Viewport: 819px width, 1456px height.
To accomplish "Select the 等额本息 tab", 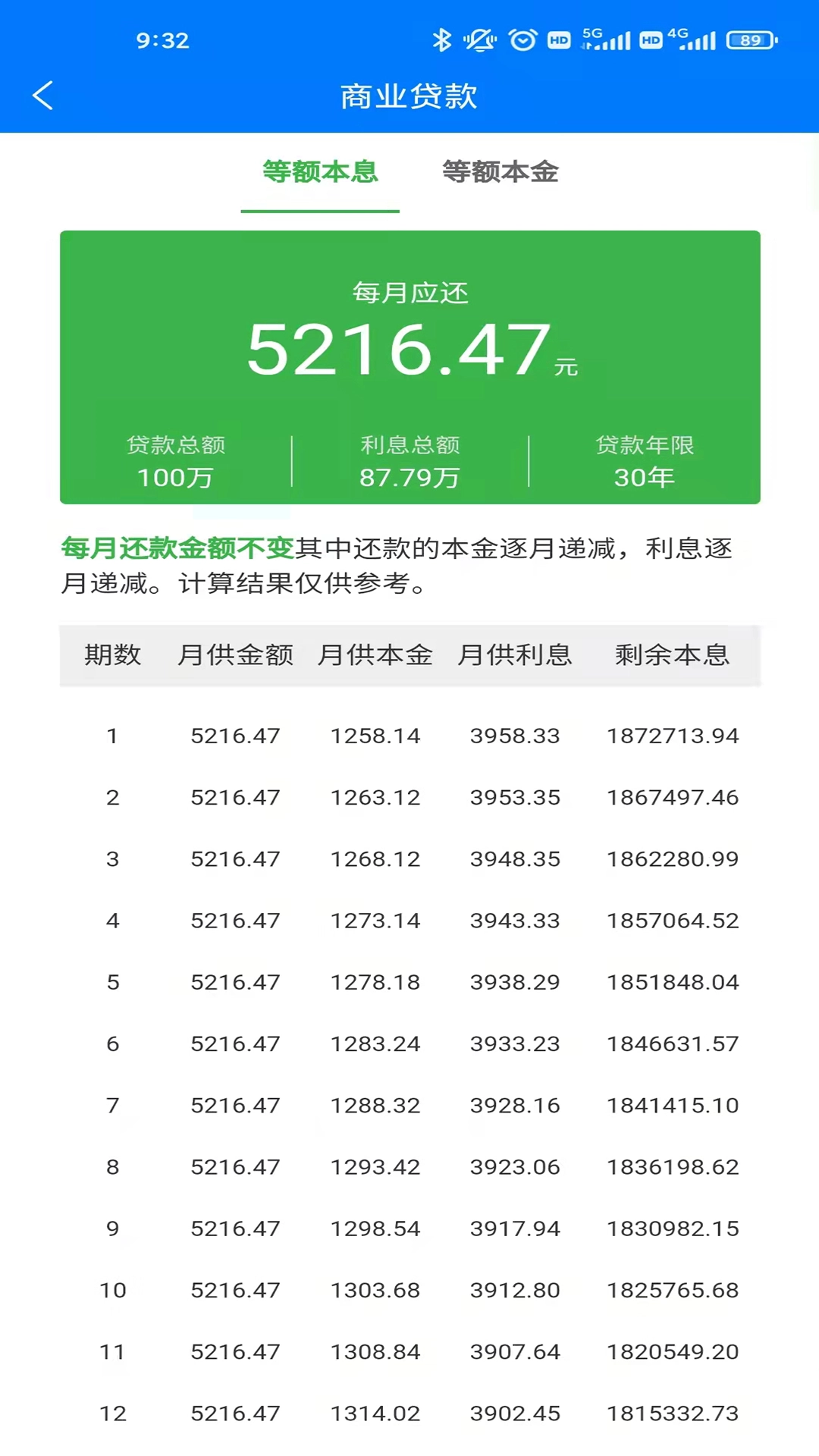I will click(321, 173).
